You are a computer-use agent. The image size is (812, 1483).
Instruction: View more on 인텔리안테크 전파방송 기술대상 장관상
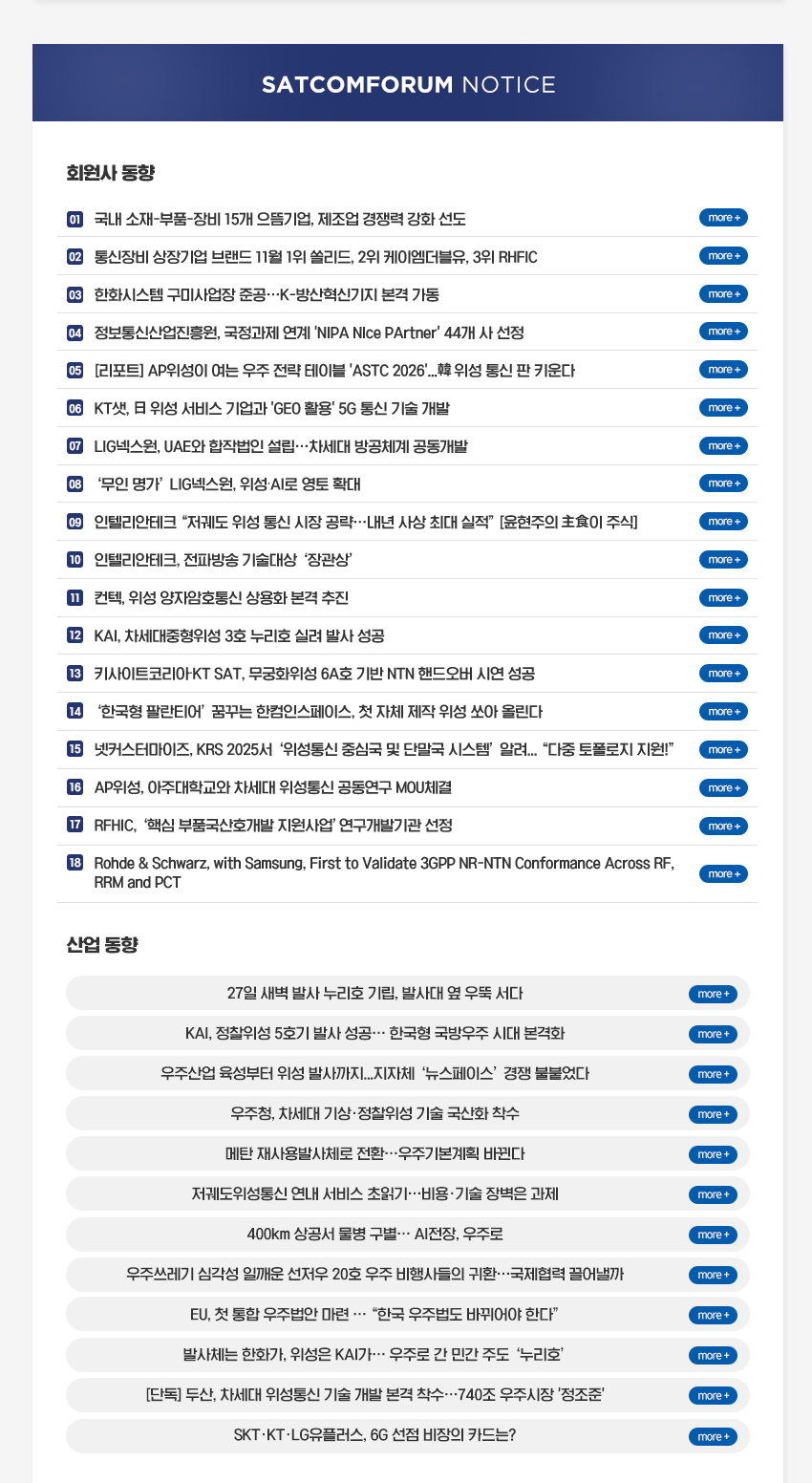723,559
